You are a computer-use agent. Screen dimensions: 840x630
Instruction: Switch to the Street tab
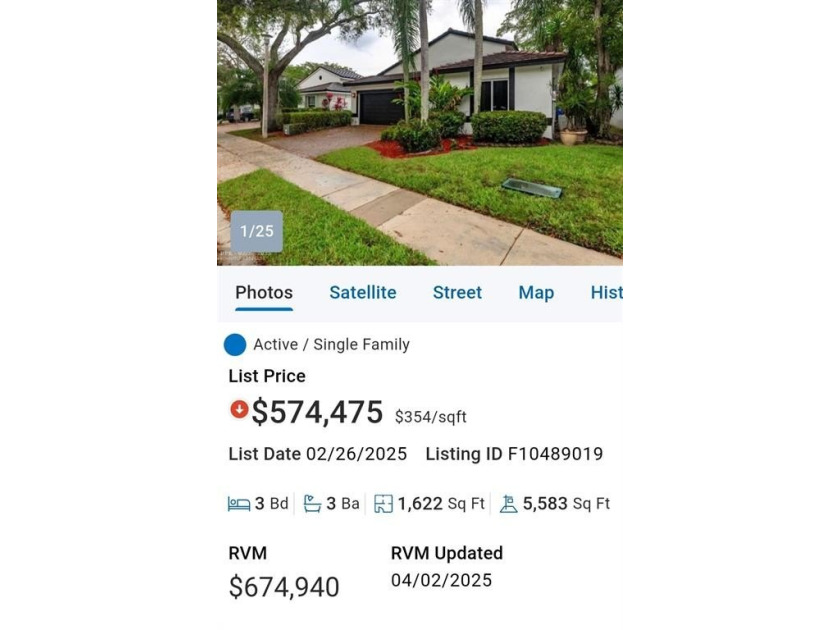457,293
